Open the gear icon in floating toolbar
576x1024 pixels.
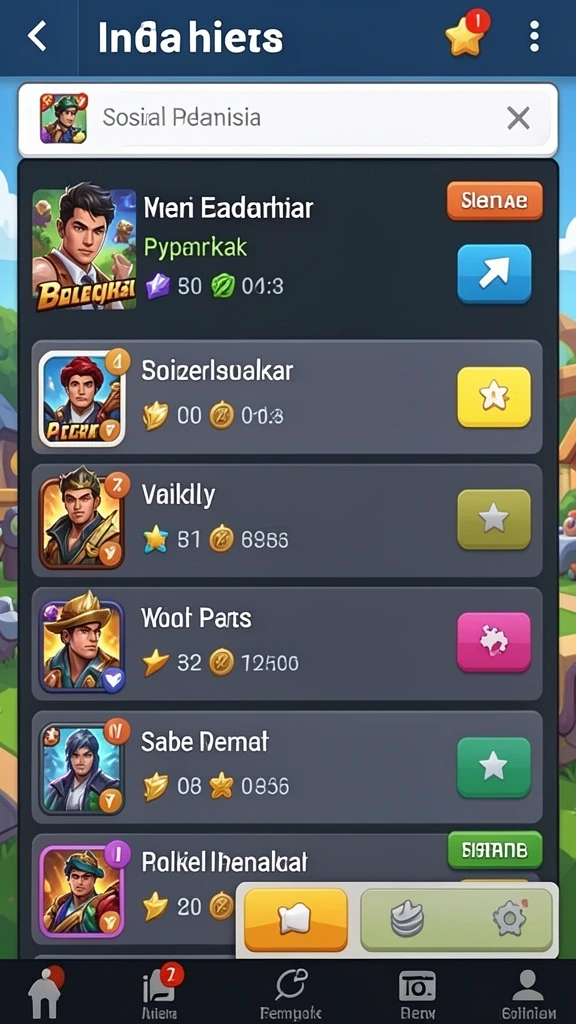[x=510, y=920]
